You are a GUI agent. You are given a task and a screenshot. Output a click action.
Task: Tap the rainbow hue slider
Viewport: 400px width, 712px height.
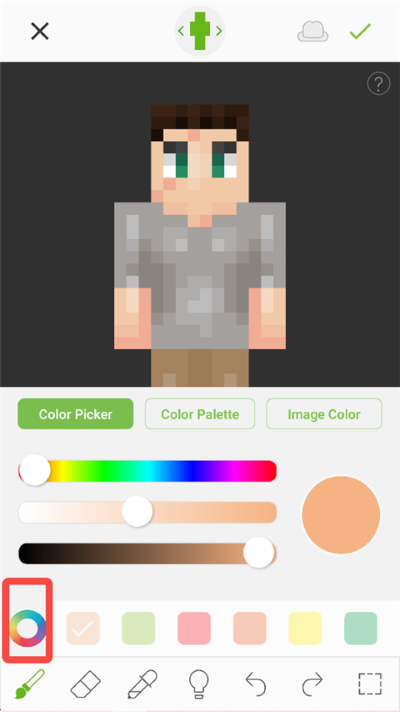(147, 471)
